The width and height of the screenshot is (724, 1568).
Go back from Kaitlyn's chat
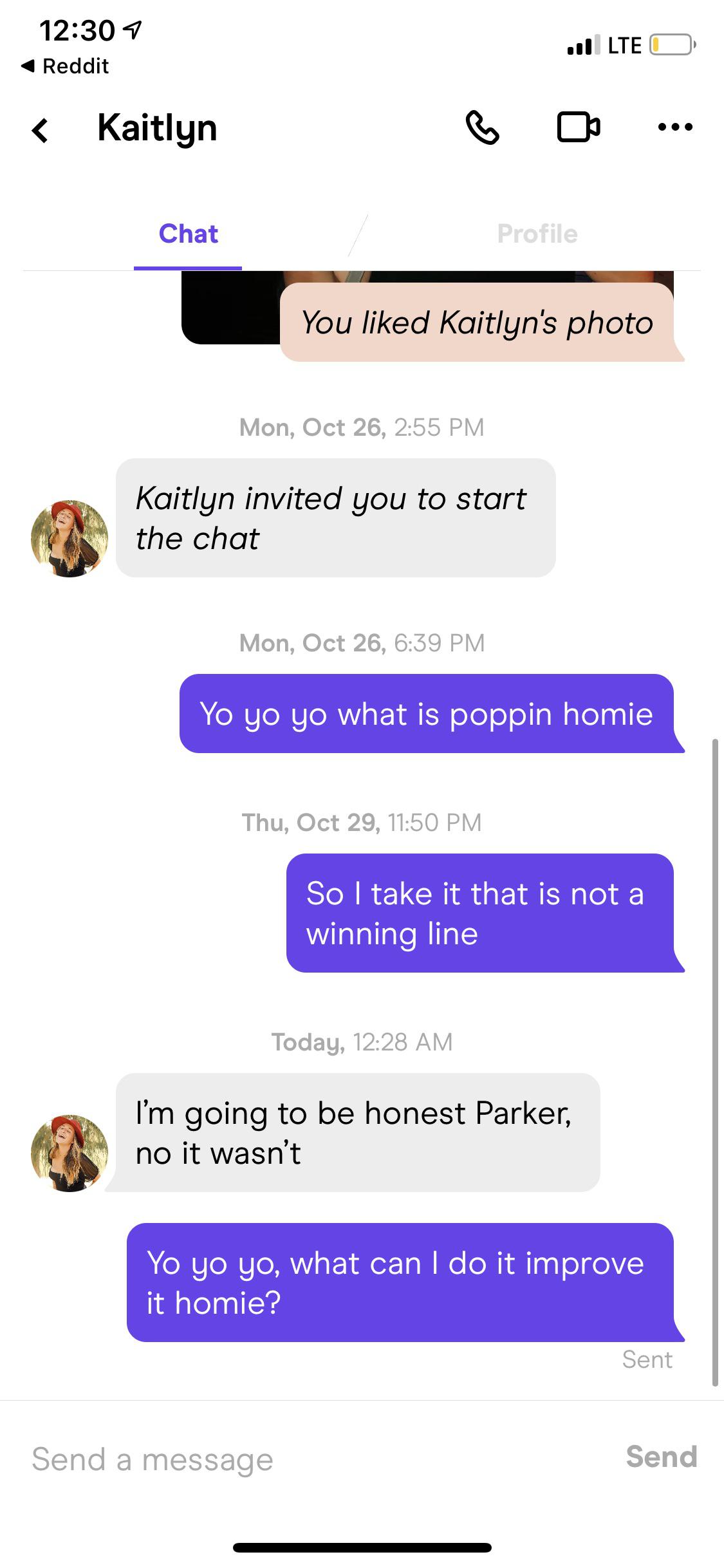[x=41, y=129]
